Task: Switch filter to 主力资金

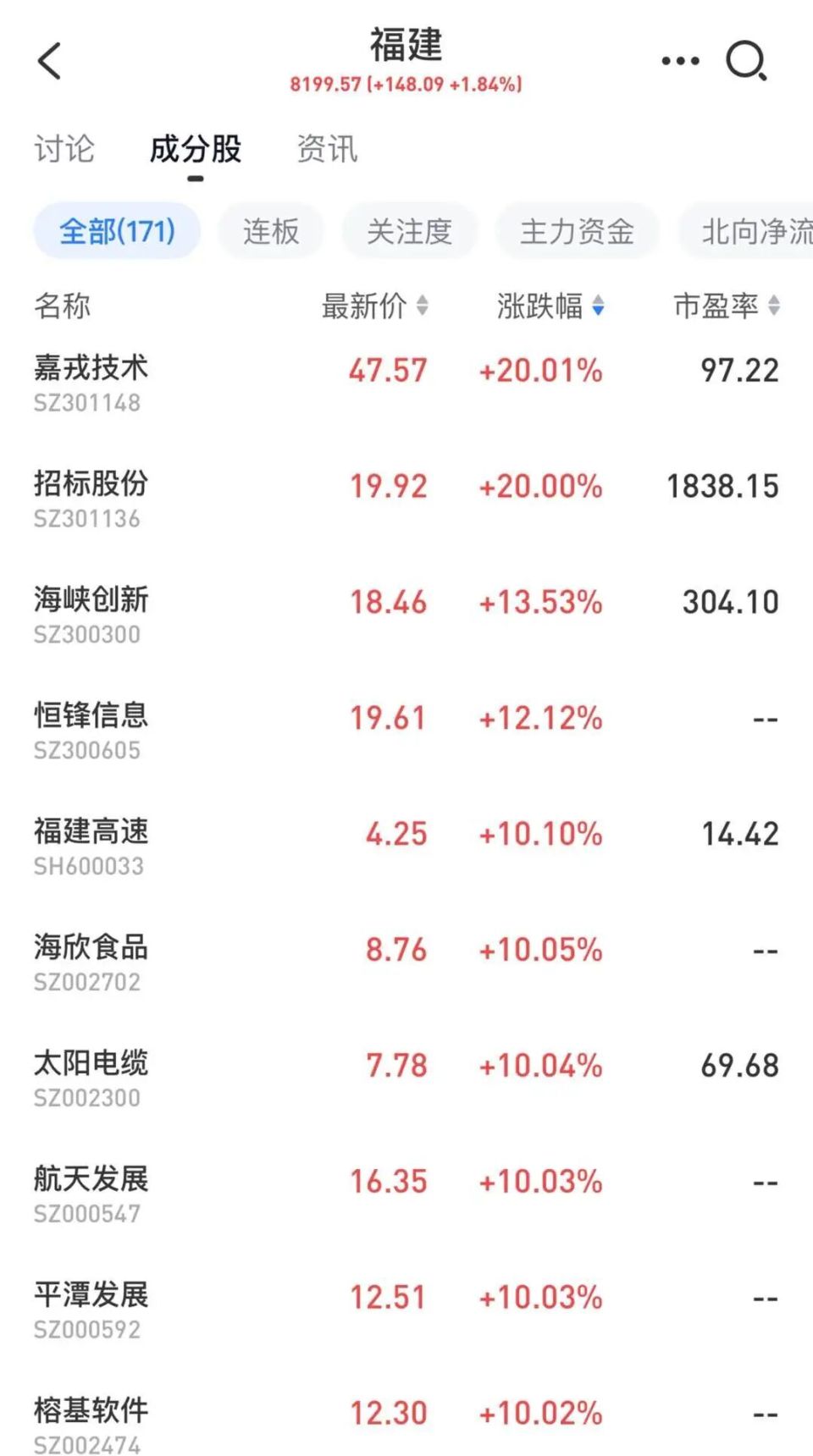Action: click(x=577, y=231)
